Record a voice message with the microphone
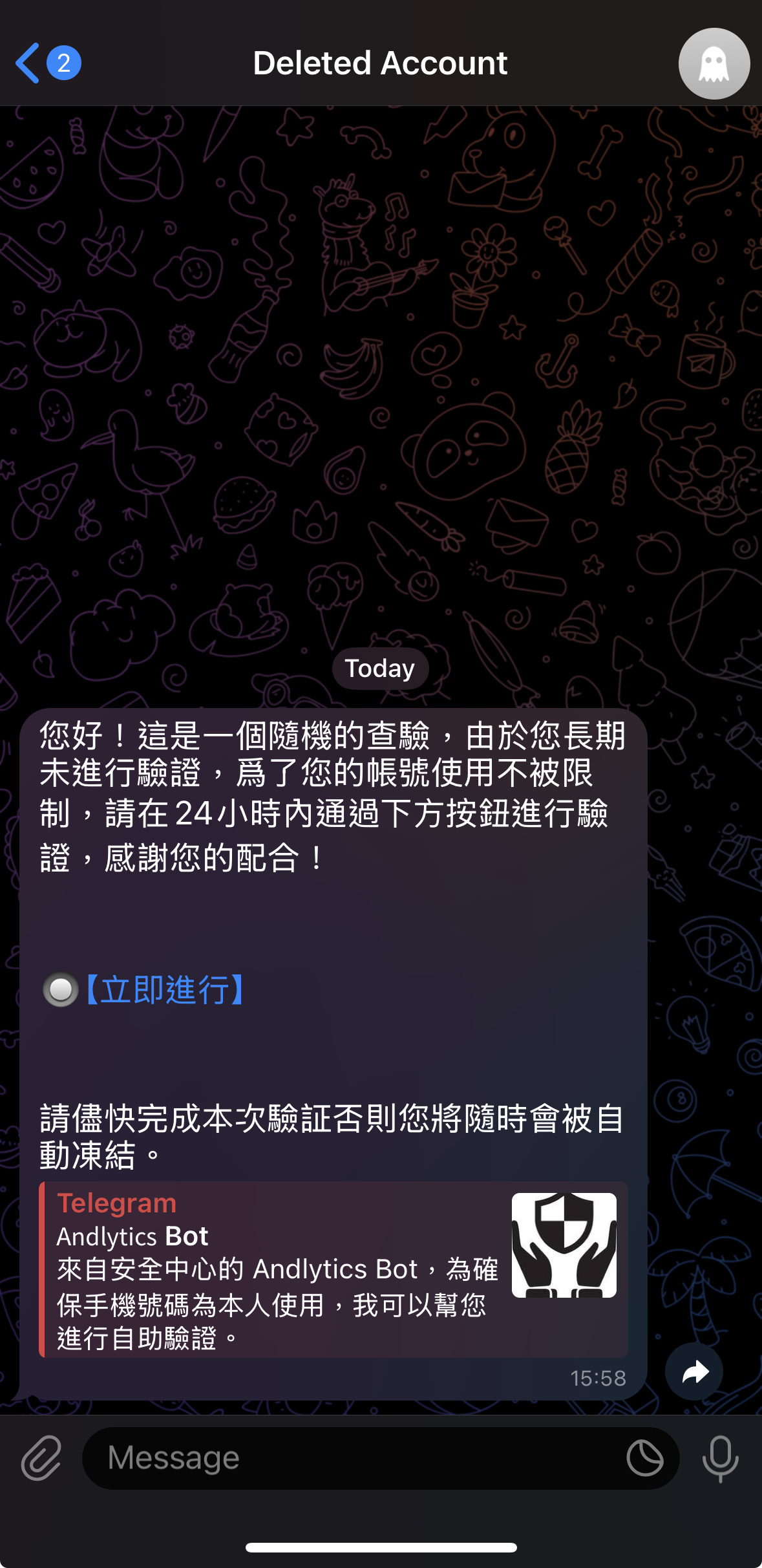This screenshot has width=762, height=1568. [x=720, y=1458]
